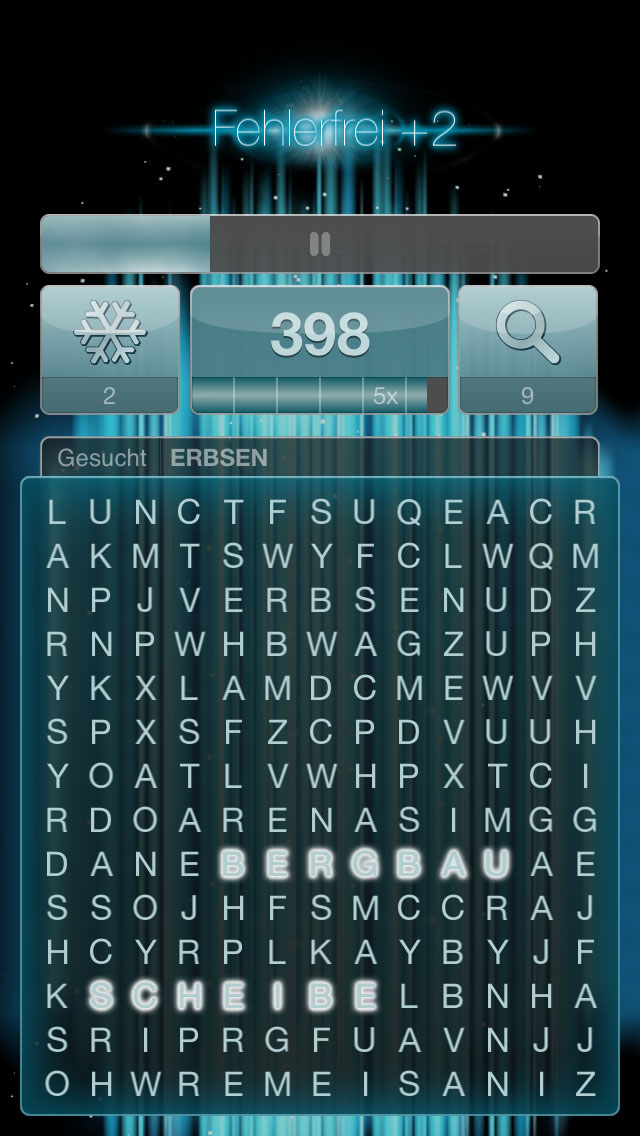Viewport: 640px width, 1136px height.
Task: Tap the E that begins ERBSEN in the grid
Action: 233,601
